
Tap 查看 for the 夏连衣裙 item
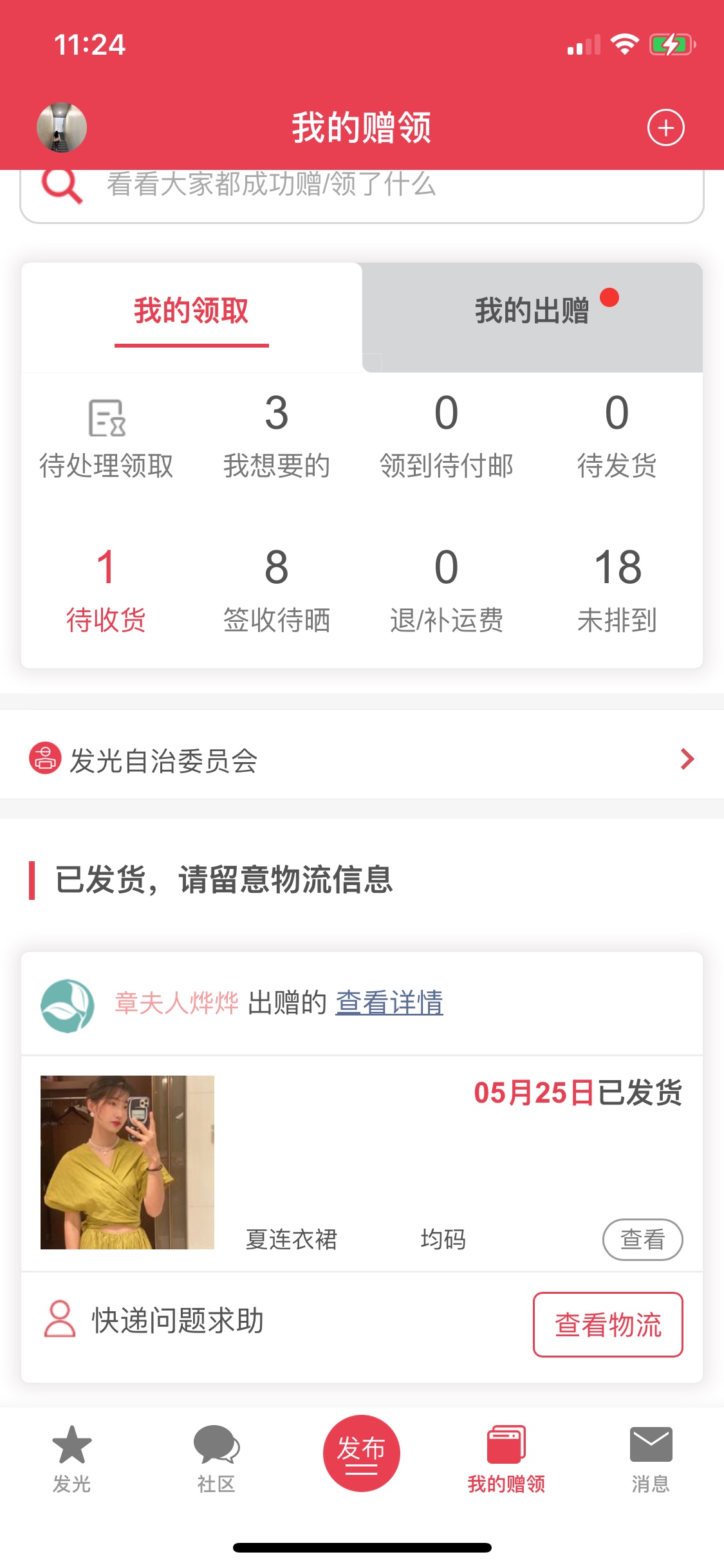642,1239
